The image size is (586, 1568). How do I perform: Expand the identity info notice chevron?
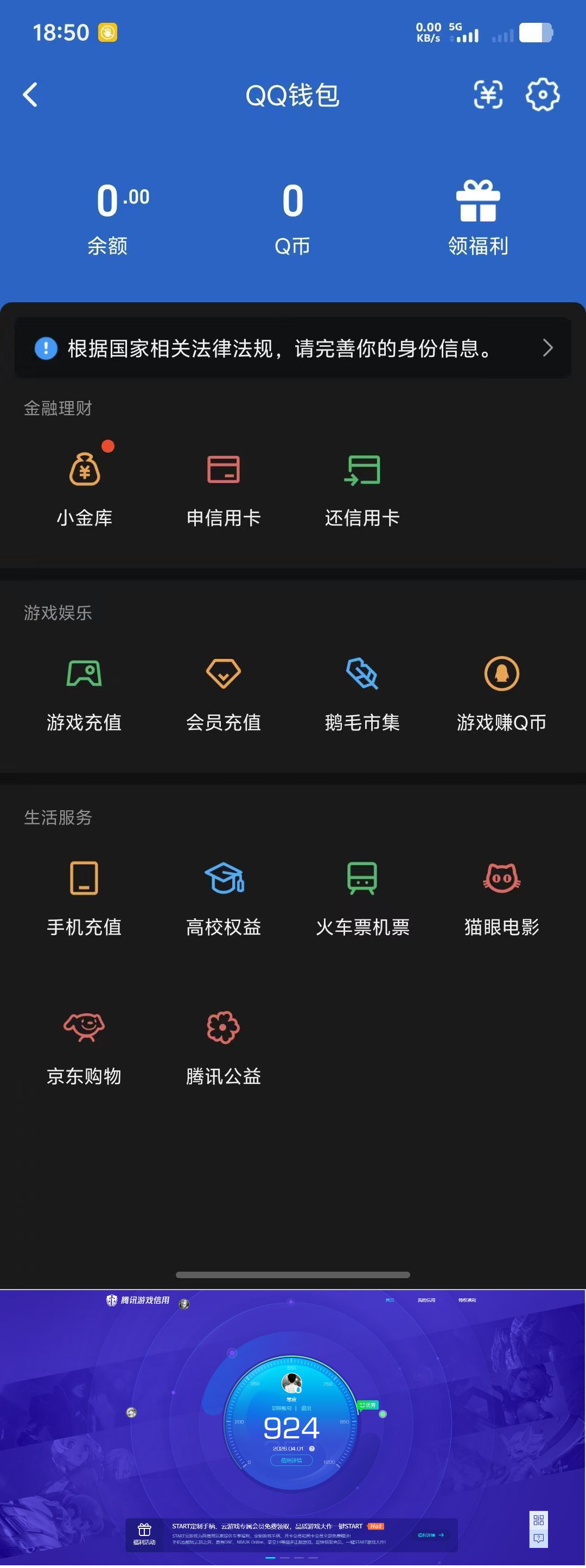pyautogui.click(x=546, y=348)
